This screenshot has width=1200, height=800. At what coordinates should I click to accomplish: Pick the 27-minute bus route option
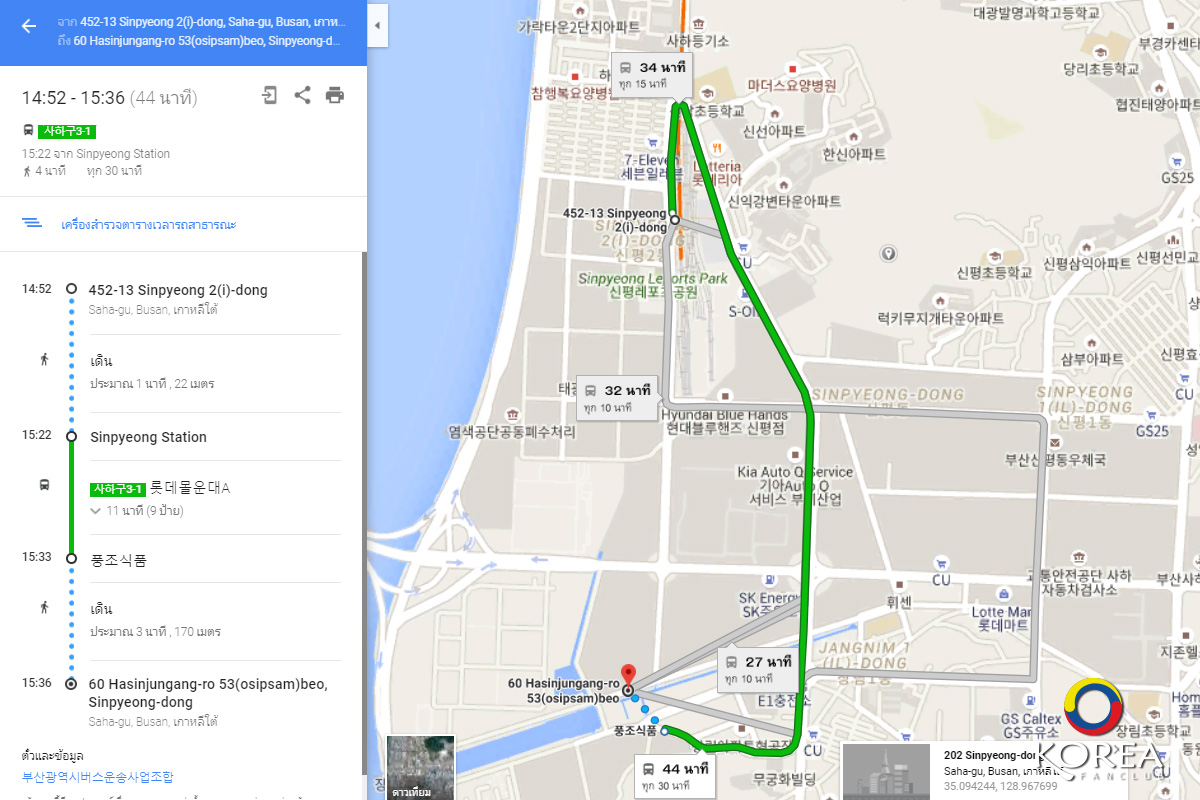tap(758, 669)
